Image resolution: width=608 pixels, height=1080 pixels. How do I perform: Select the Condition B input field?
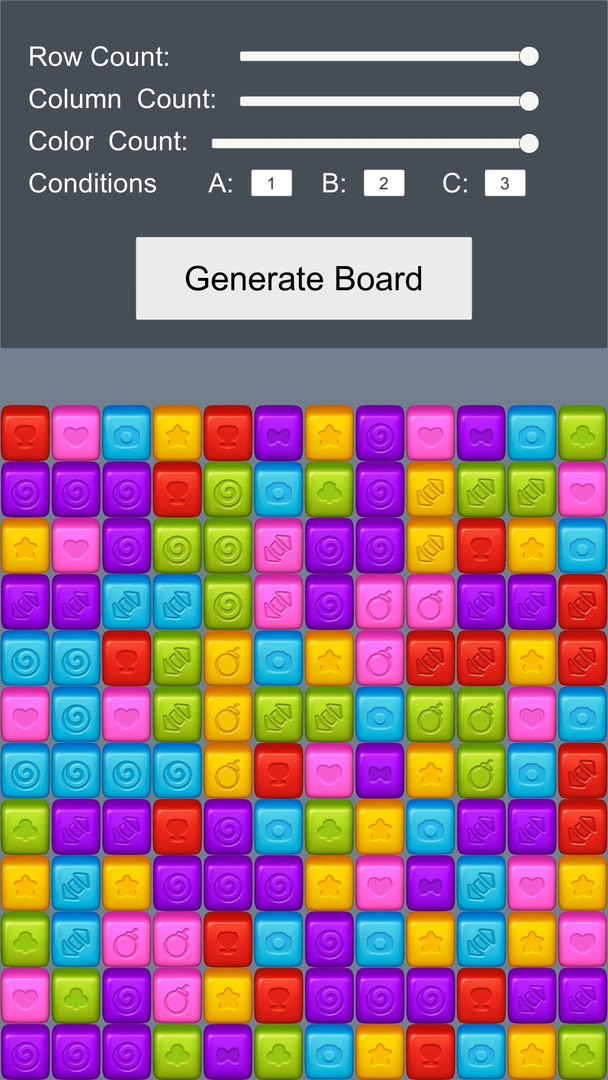point(384,183)
